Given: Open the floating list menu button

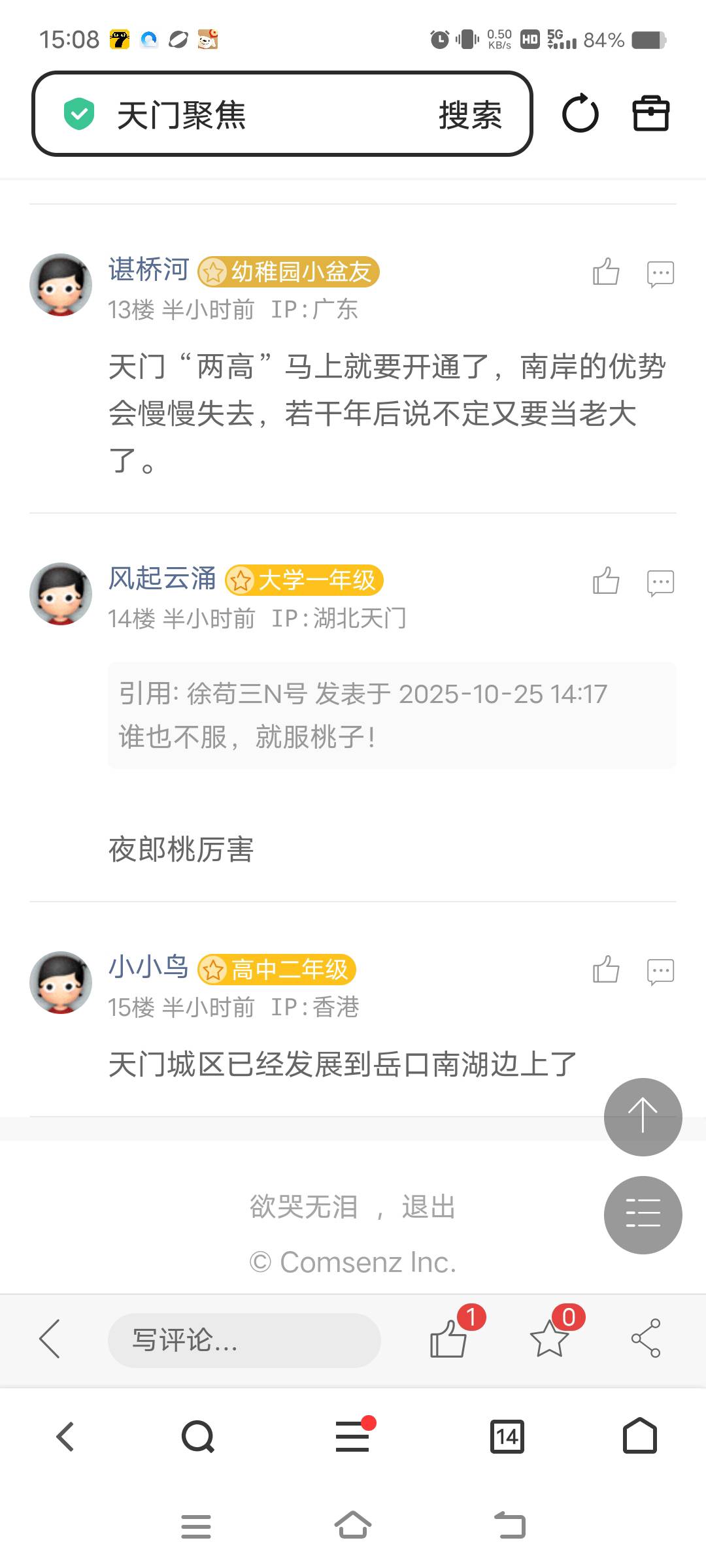Looking at the screenshot, I should point(643,1215).
